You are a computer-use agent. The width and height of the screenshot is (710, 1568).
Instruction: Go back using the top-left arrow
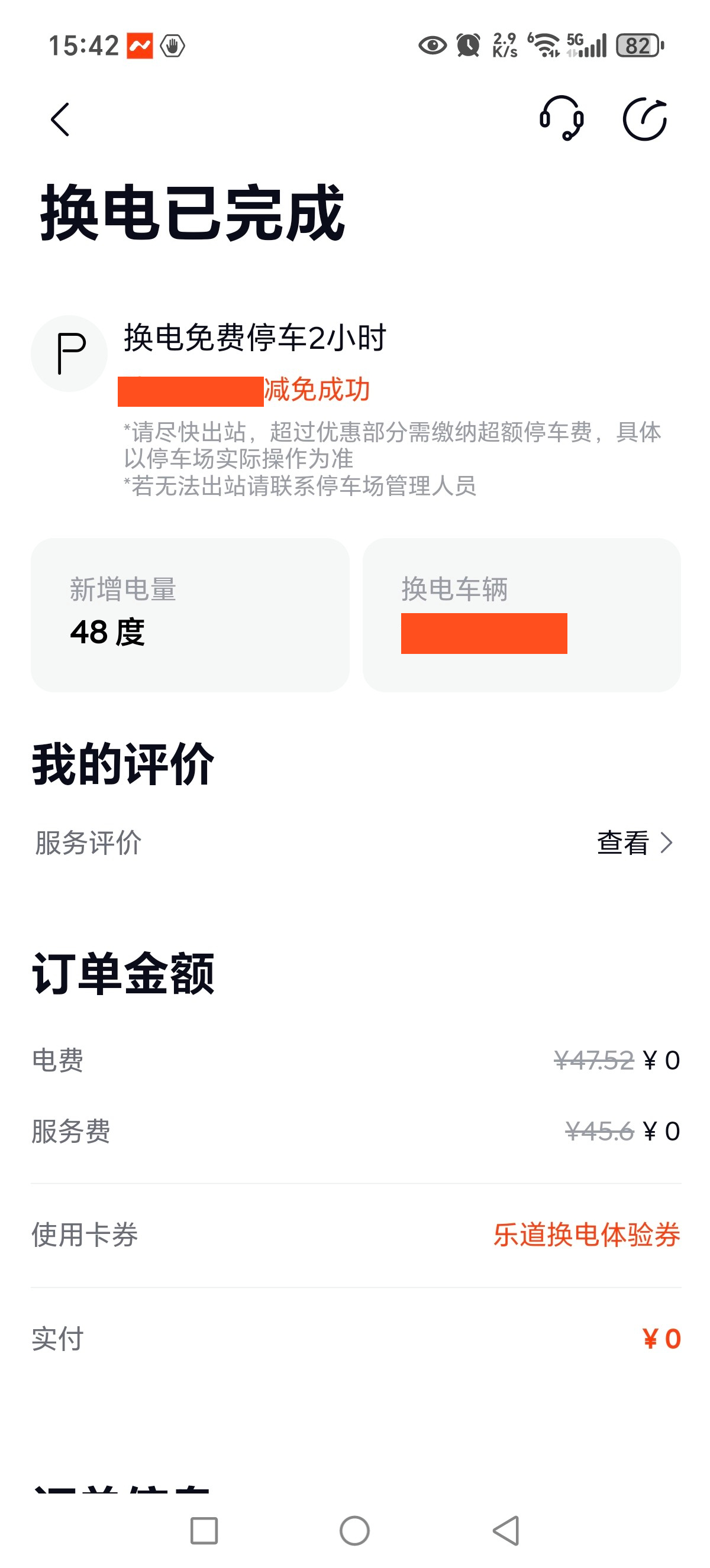pos(60,119)
